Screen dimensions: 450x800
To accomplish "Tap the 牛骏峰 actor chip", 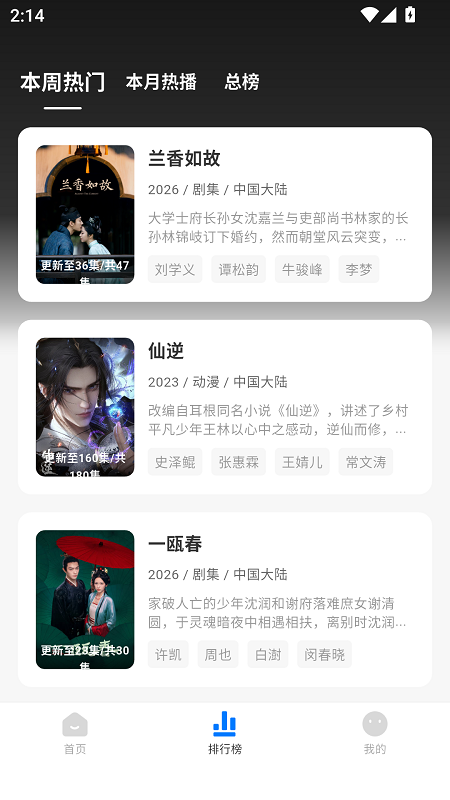I will point(302,269).
